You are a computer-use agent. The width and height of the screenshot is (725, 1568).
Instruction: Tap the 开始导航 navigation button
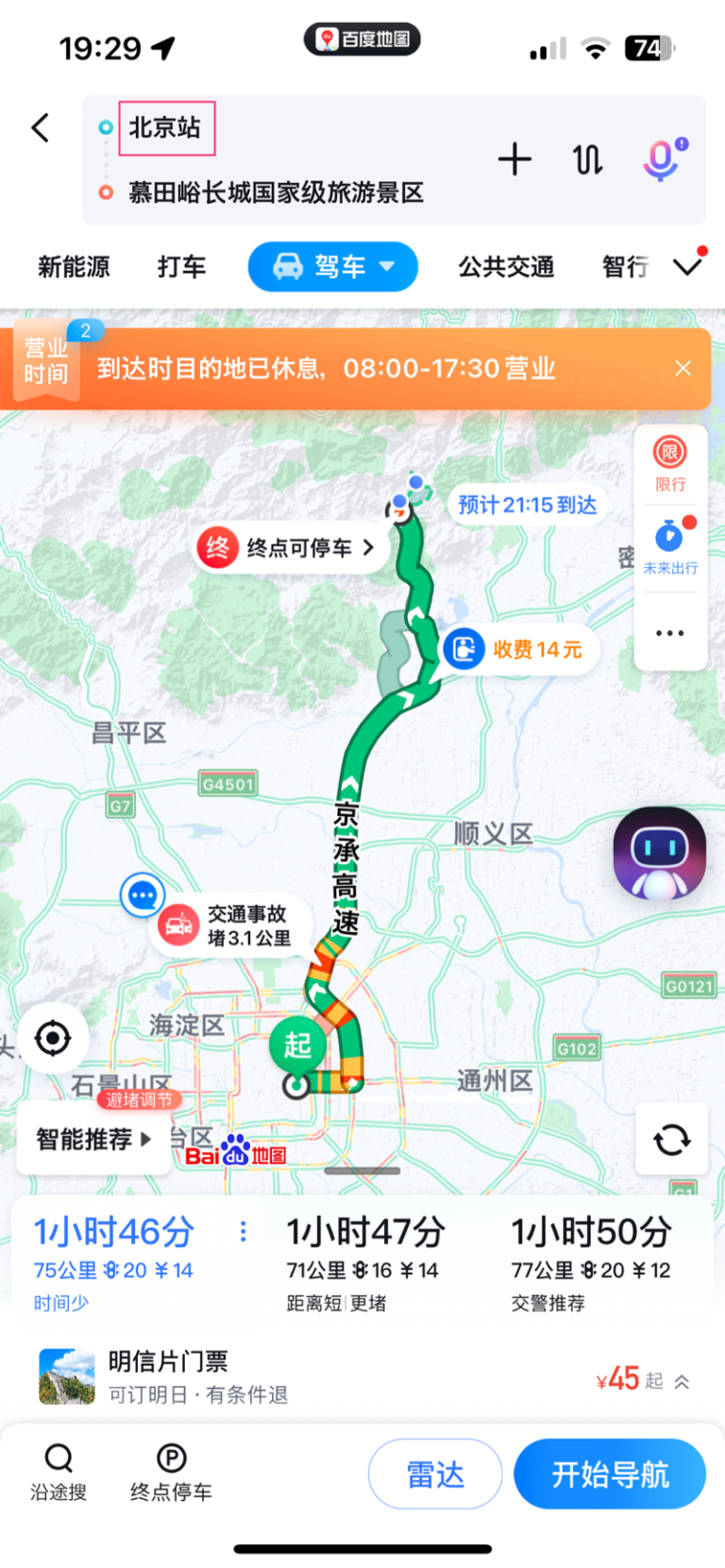point(610,1473)
